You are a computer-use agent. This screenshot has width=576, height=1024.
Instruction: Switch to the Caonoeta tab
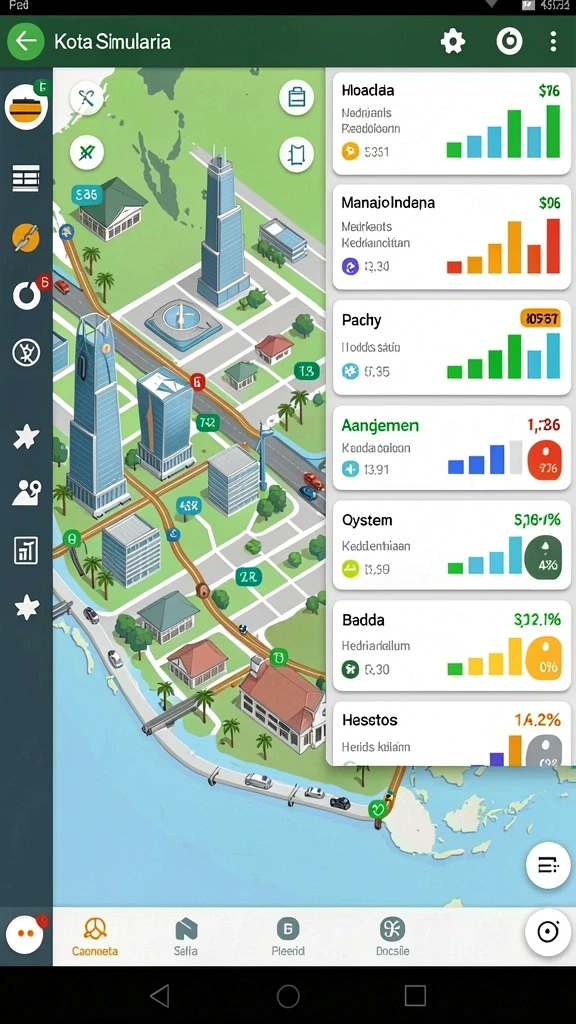click(x=95, y=936)
